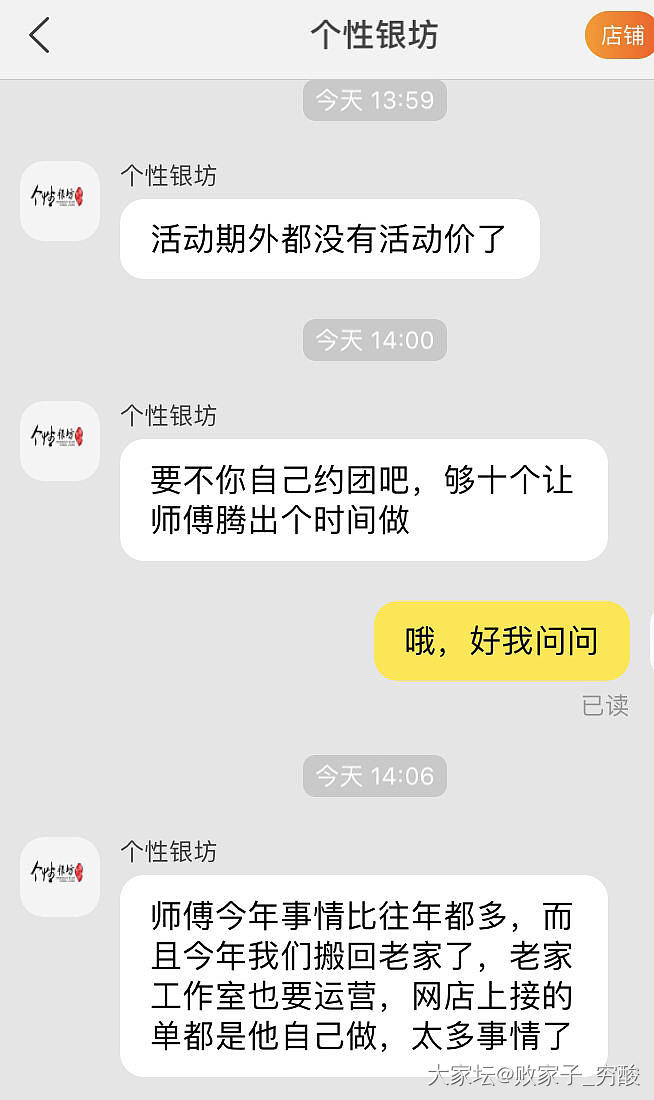Open the 店铺 store page button
This screenshot has width=654, height=1100.
pos(621,36)
